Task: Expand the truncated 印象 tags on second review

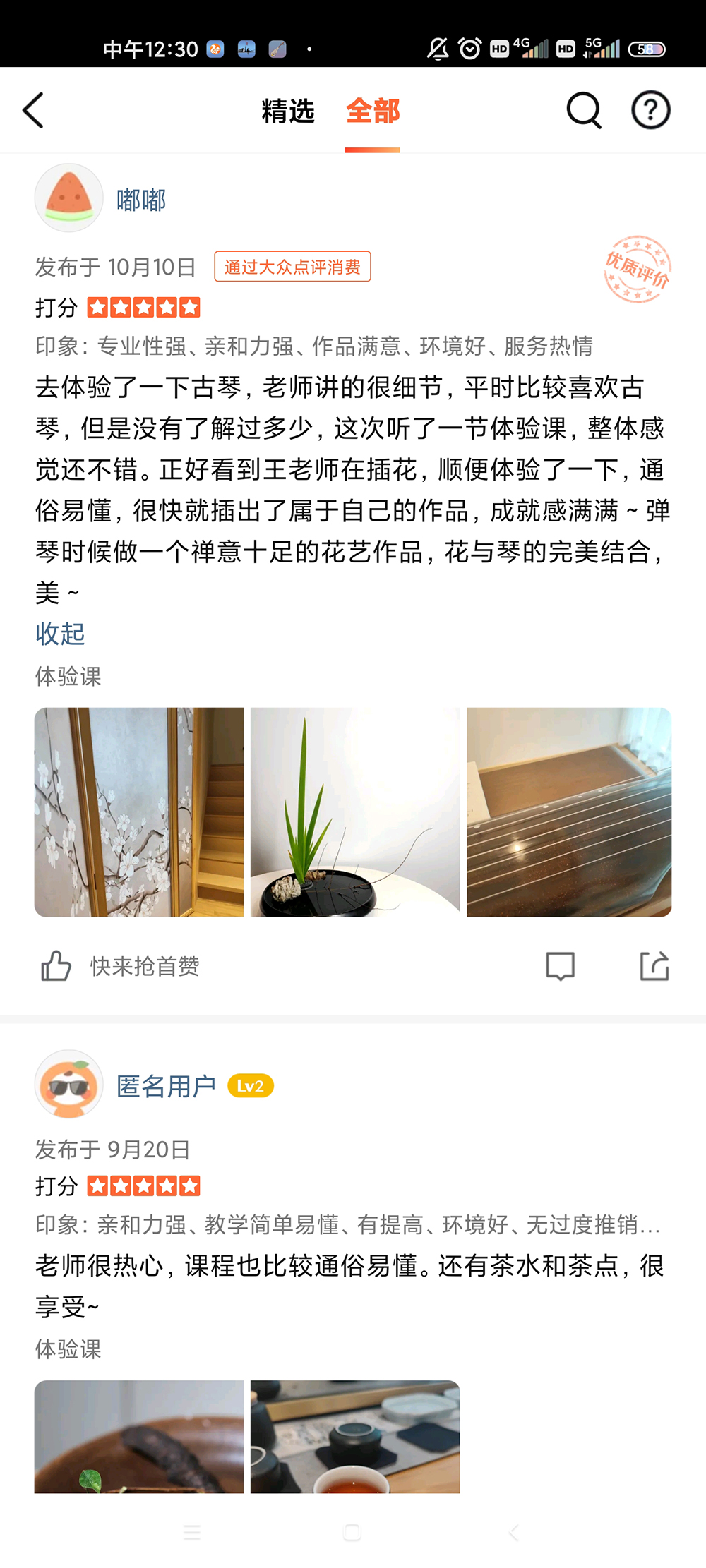Action: [657, 1221]
